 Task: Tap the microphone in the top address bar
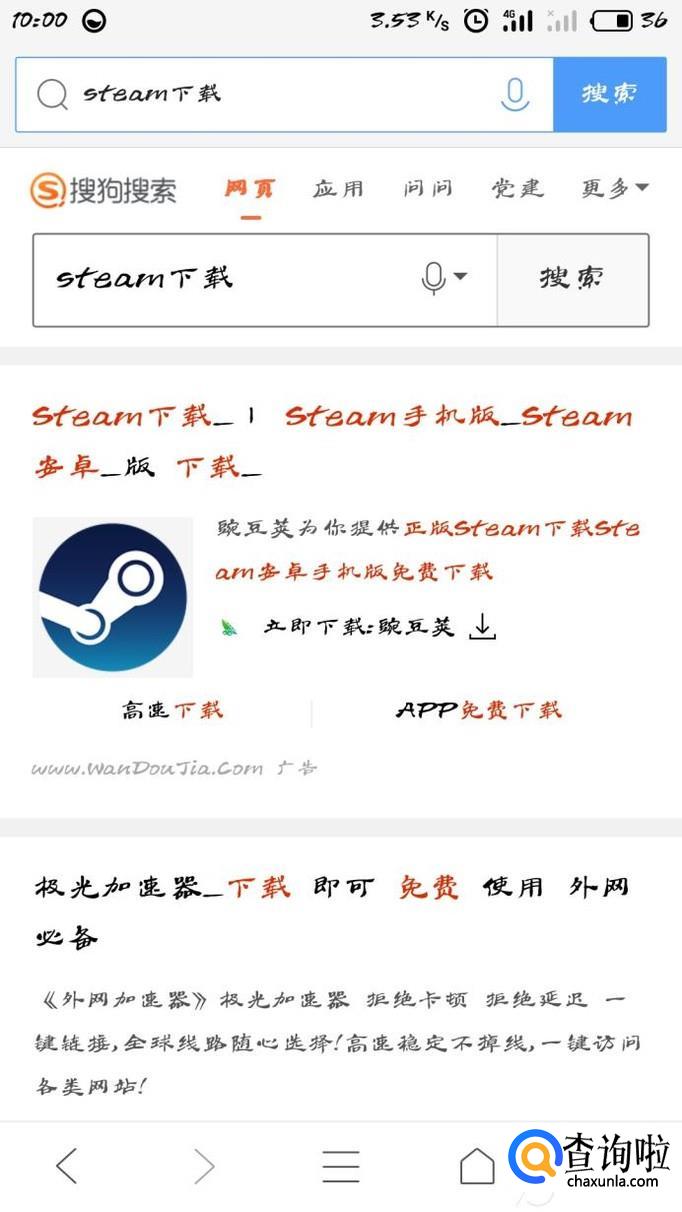(x=515, y=94)
